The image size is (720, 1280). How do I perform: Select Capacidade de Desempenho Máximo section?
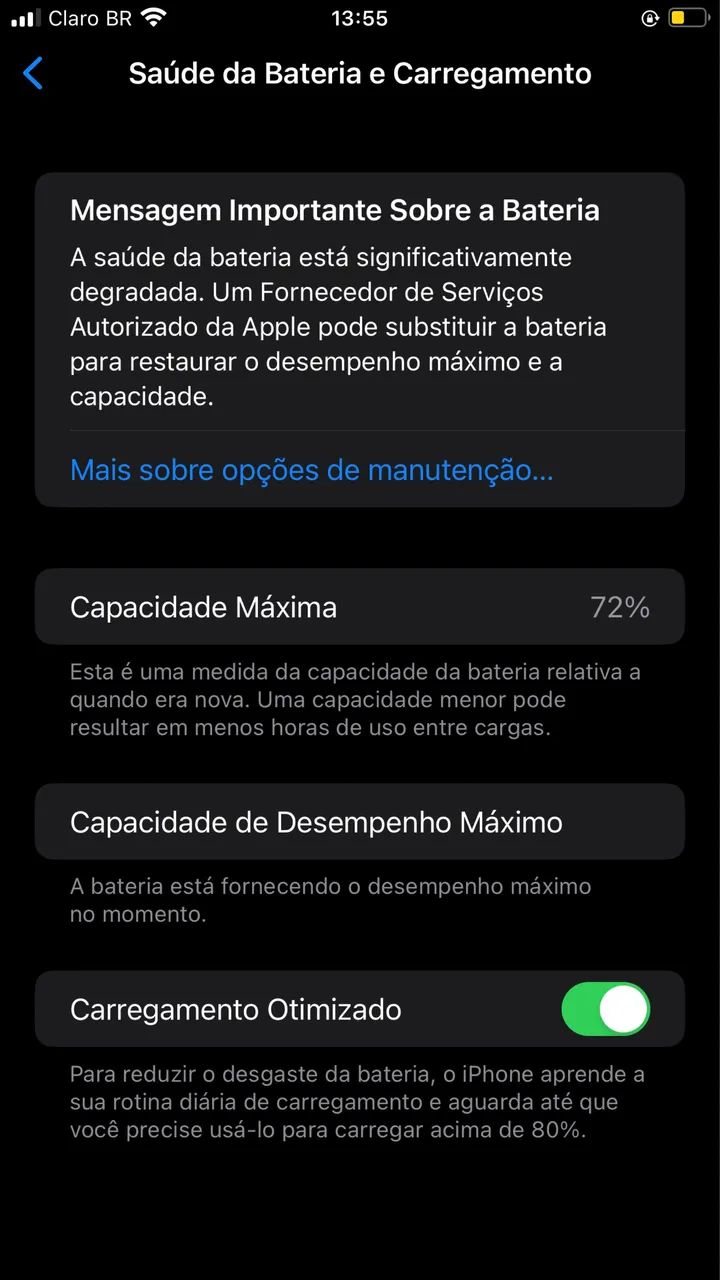tap(360, 821)
